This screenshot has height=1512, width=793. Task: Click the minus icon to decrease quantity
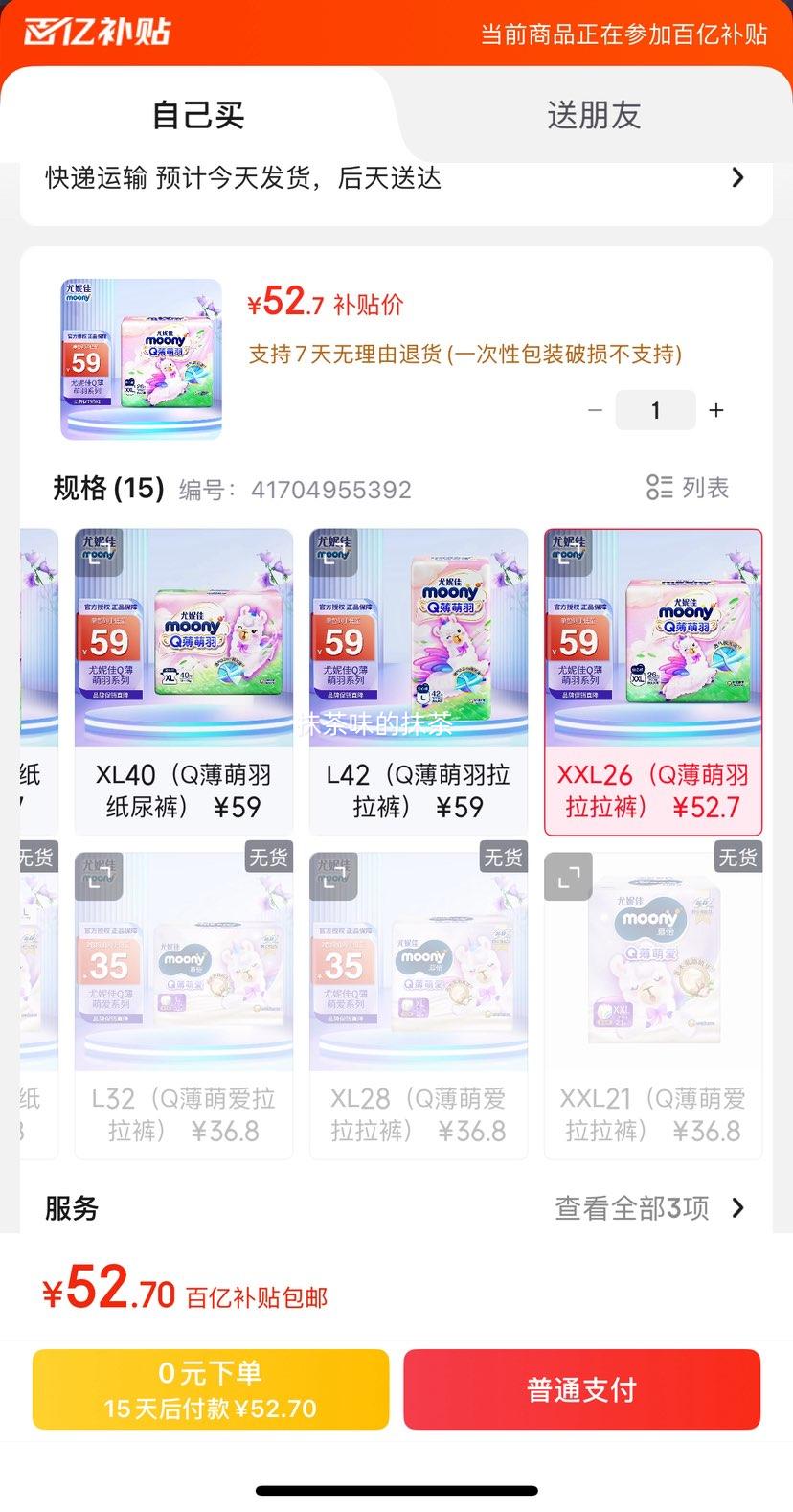click(x=595, y=410)
